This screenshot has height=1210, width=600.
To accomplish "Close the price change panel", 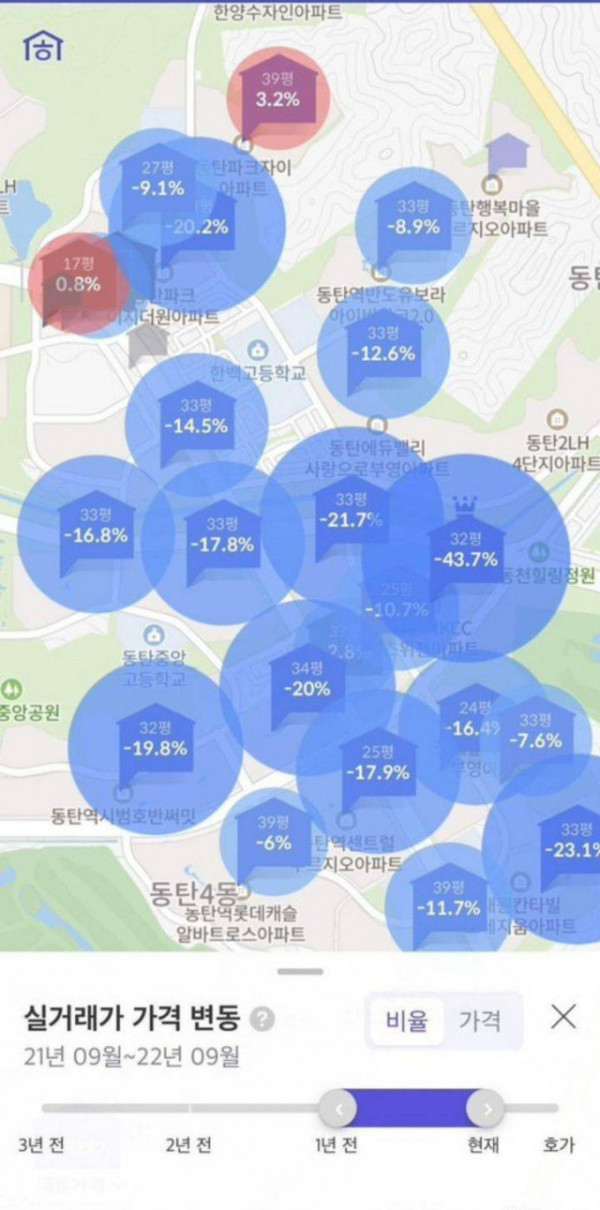I will pos(564,1018).
